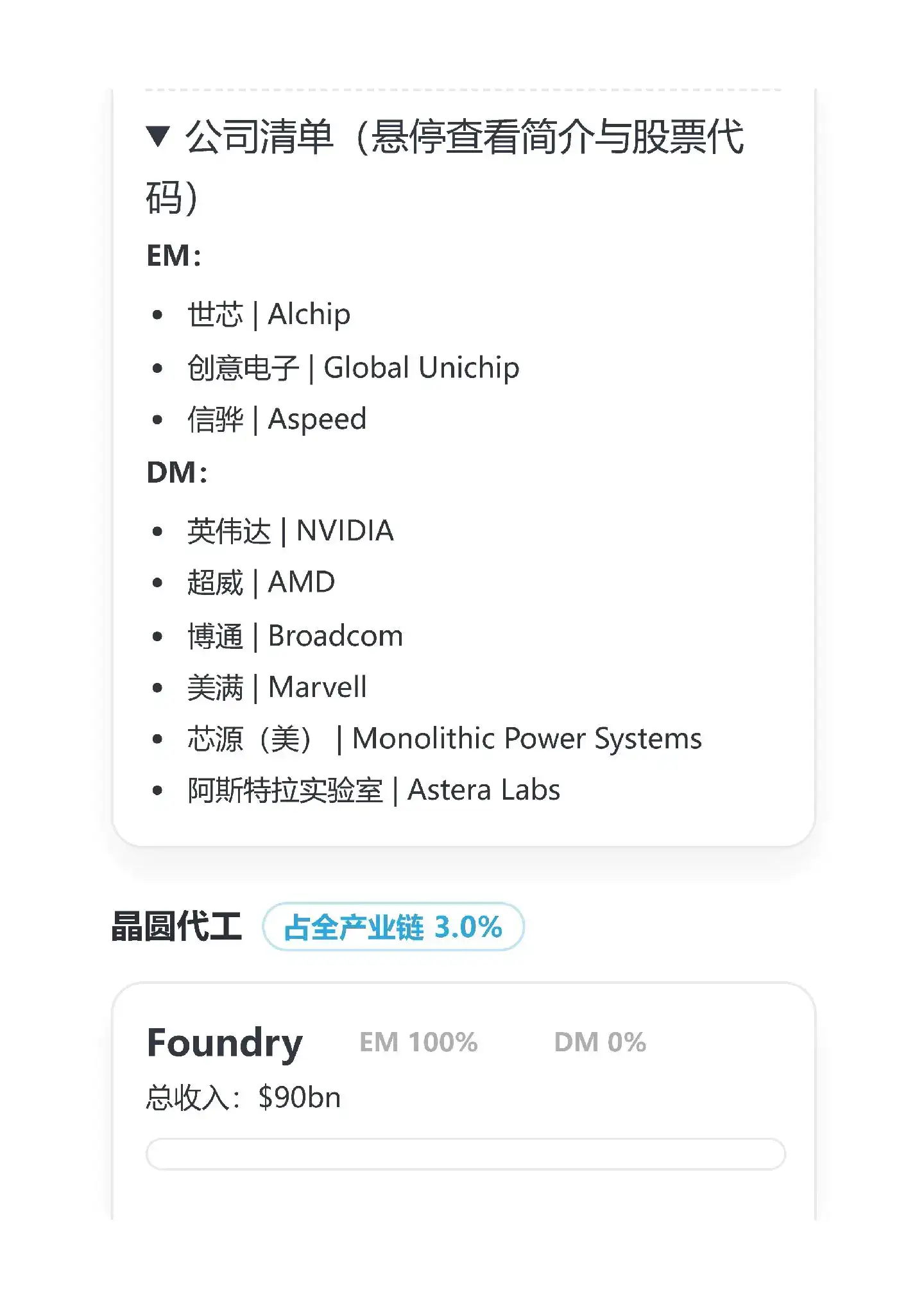Open the EM group heading

pyautogui.click(x=173, y=255)
